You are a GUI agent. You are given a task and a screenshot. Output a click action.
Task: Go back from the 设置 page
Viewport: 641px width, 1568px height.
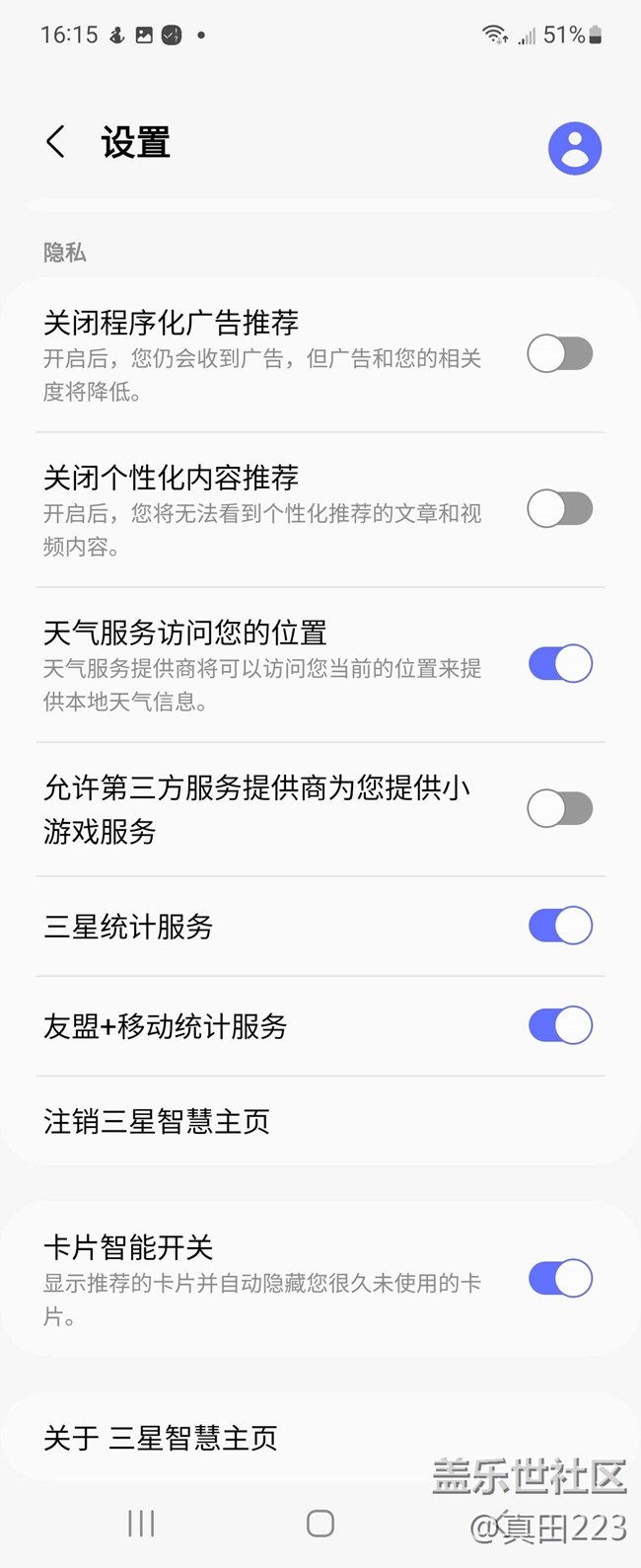56,142
